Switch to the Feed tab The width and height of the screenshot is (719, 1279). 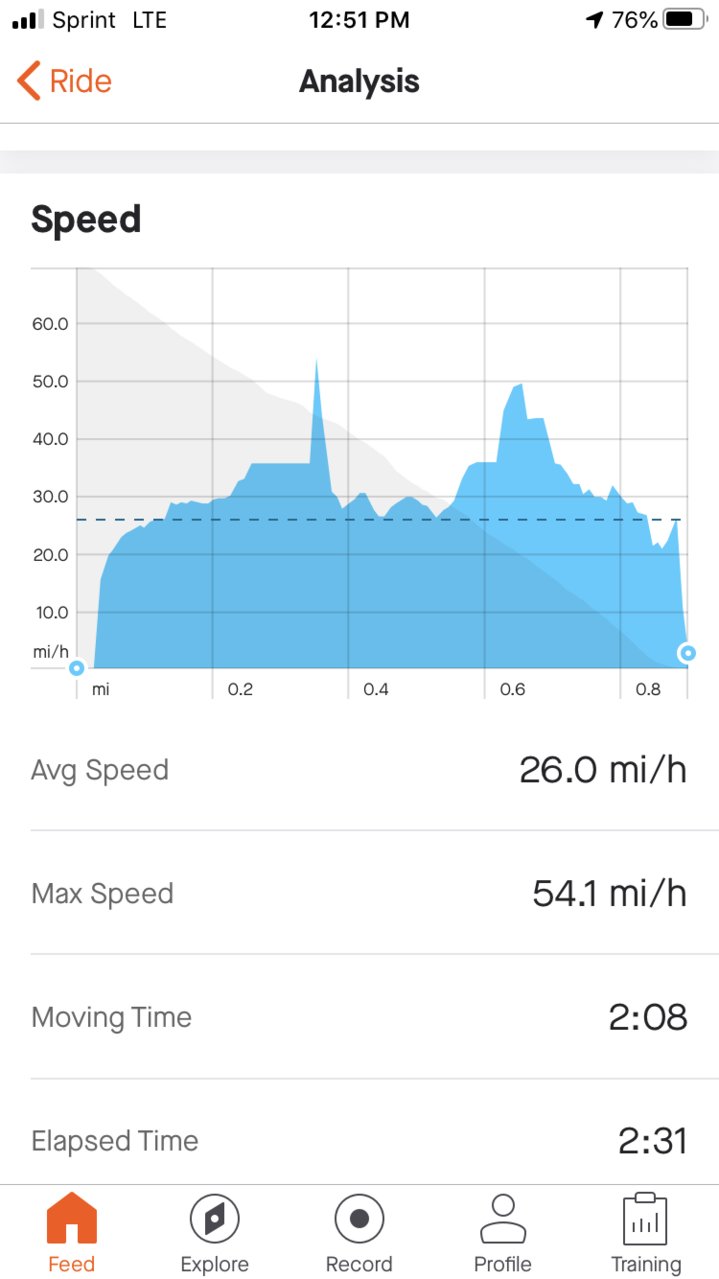click(x=72, y=1233)
